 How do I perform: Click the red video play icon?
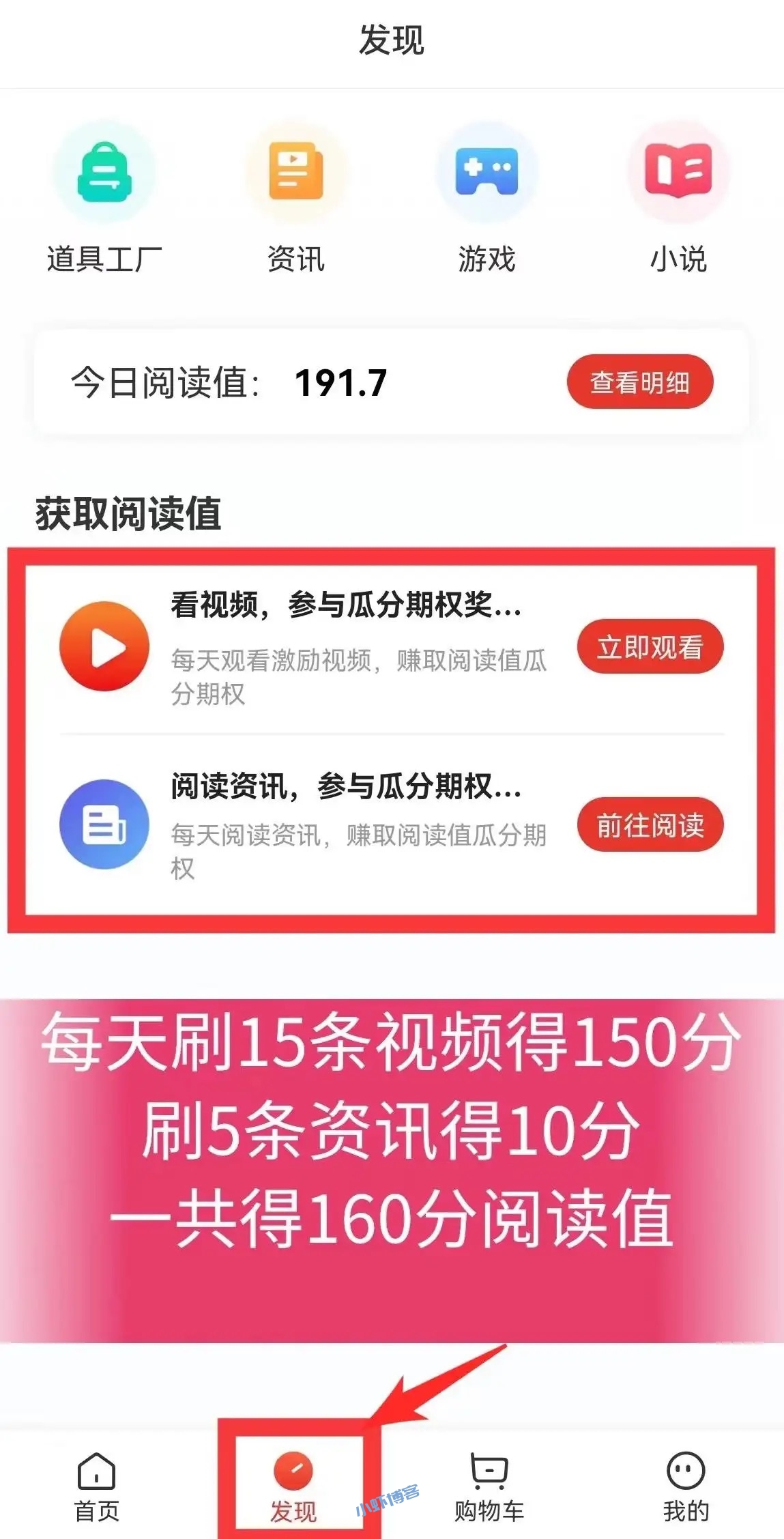tap(106, 647)
